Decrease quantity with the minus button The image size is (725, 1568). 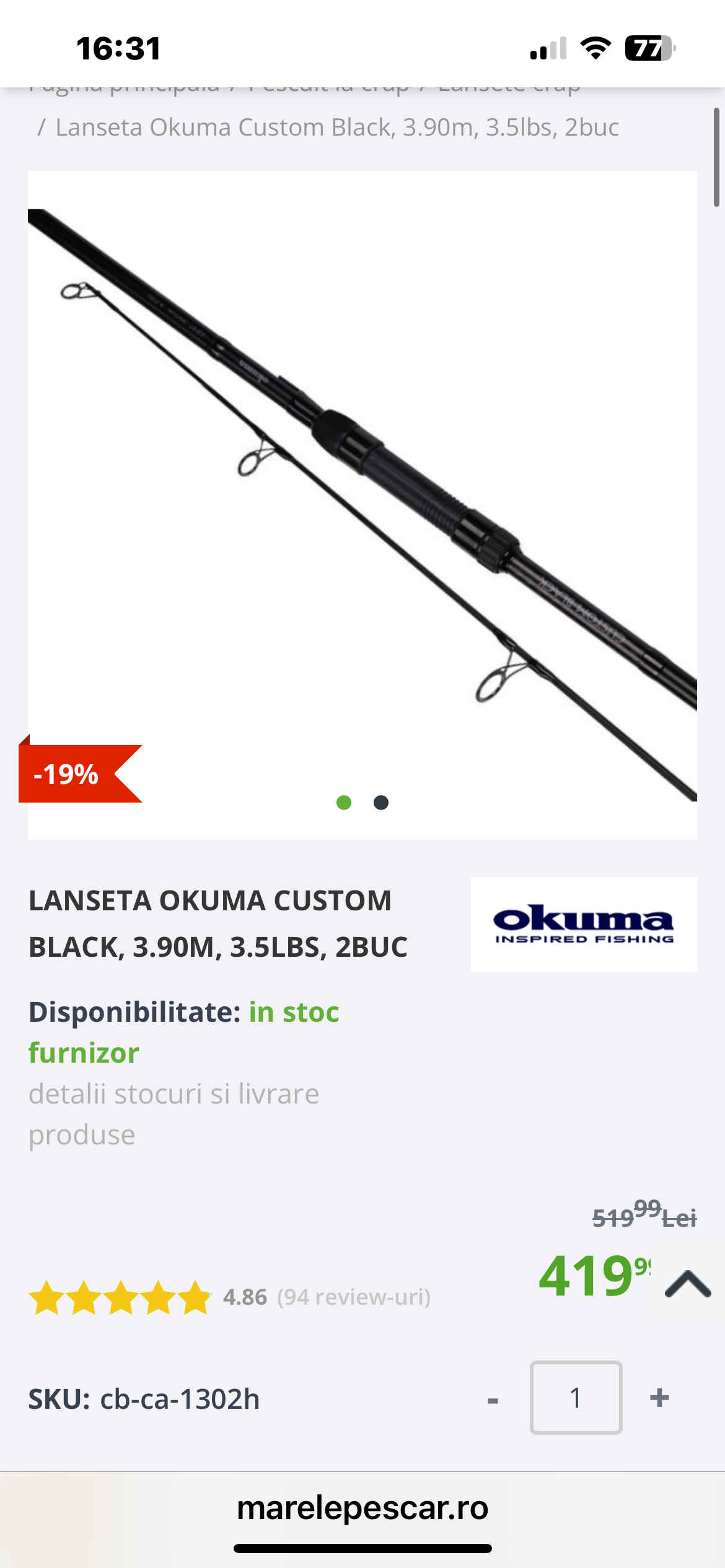(x=493, y=1399)
